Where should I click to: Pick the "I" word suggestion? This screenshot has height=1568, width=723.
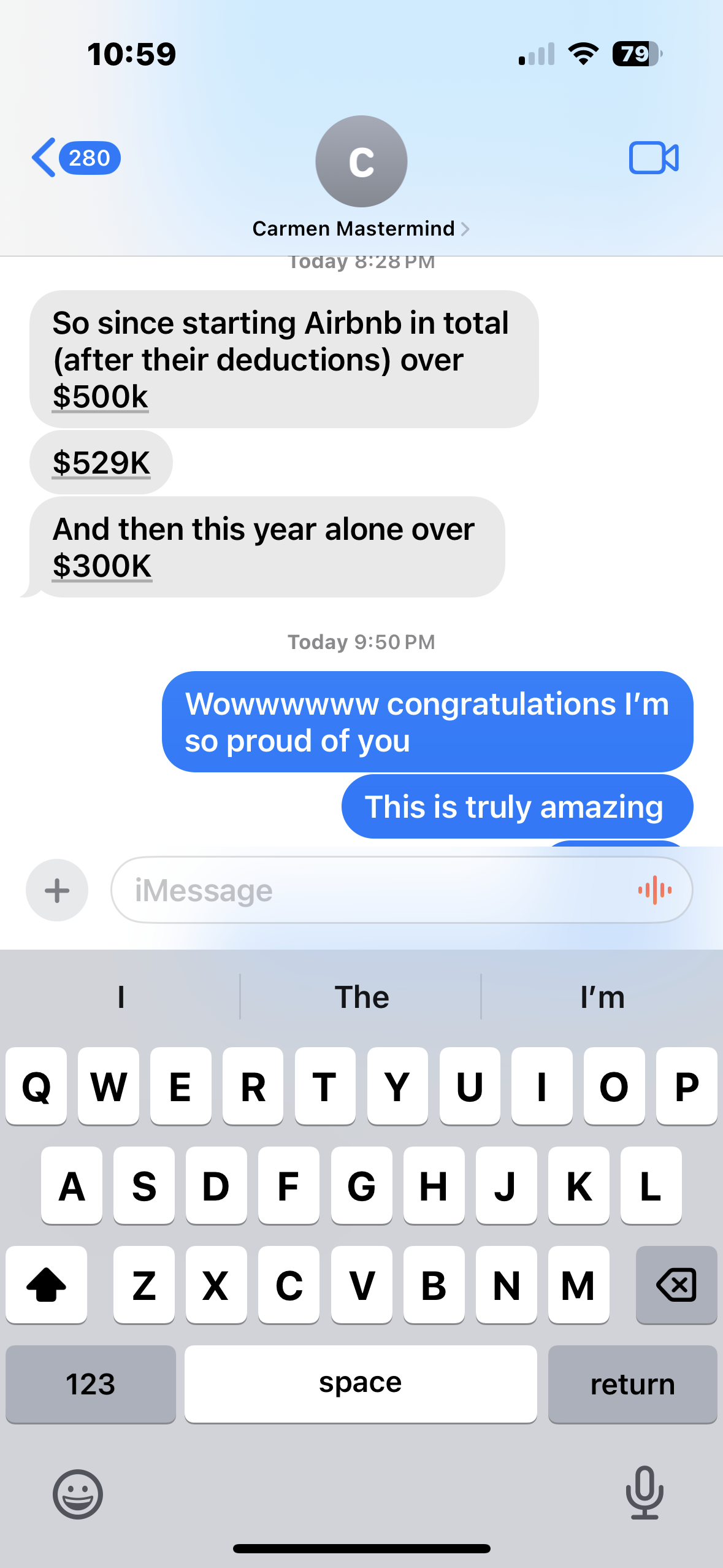pyautogui.click(x=121, y=997)
